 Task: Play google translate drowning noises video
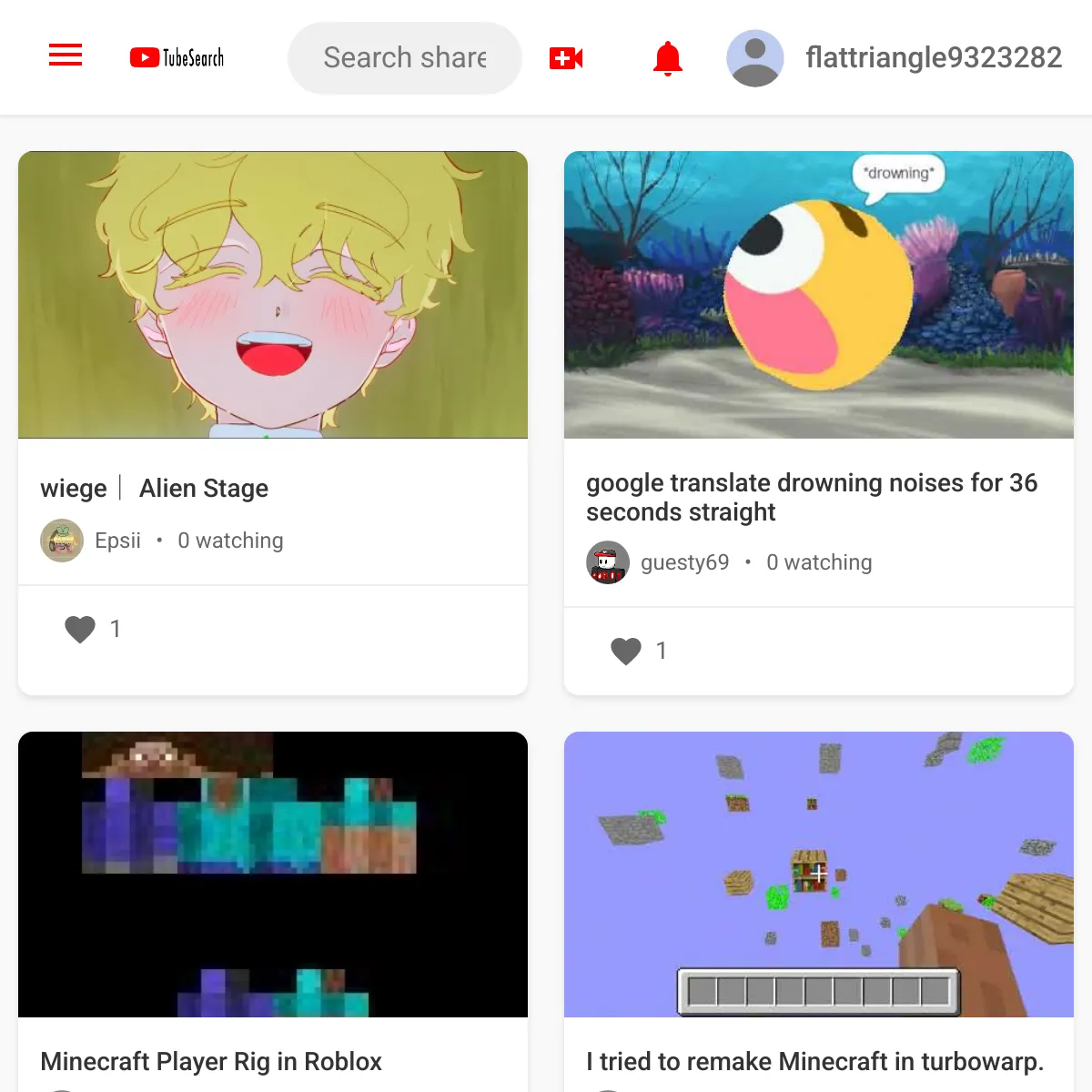click(x=819, y=295)
